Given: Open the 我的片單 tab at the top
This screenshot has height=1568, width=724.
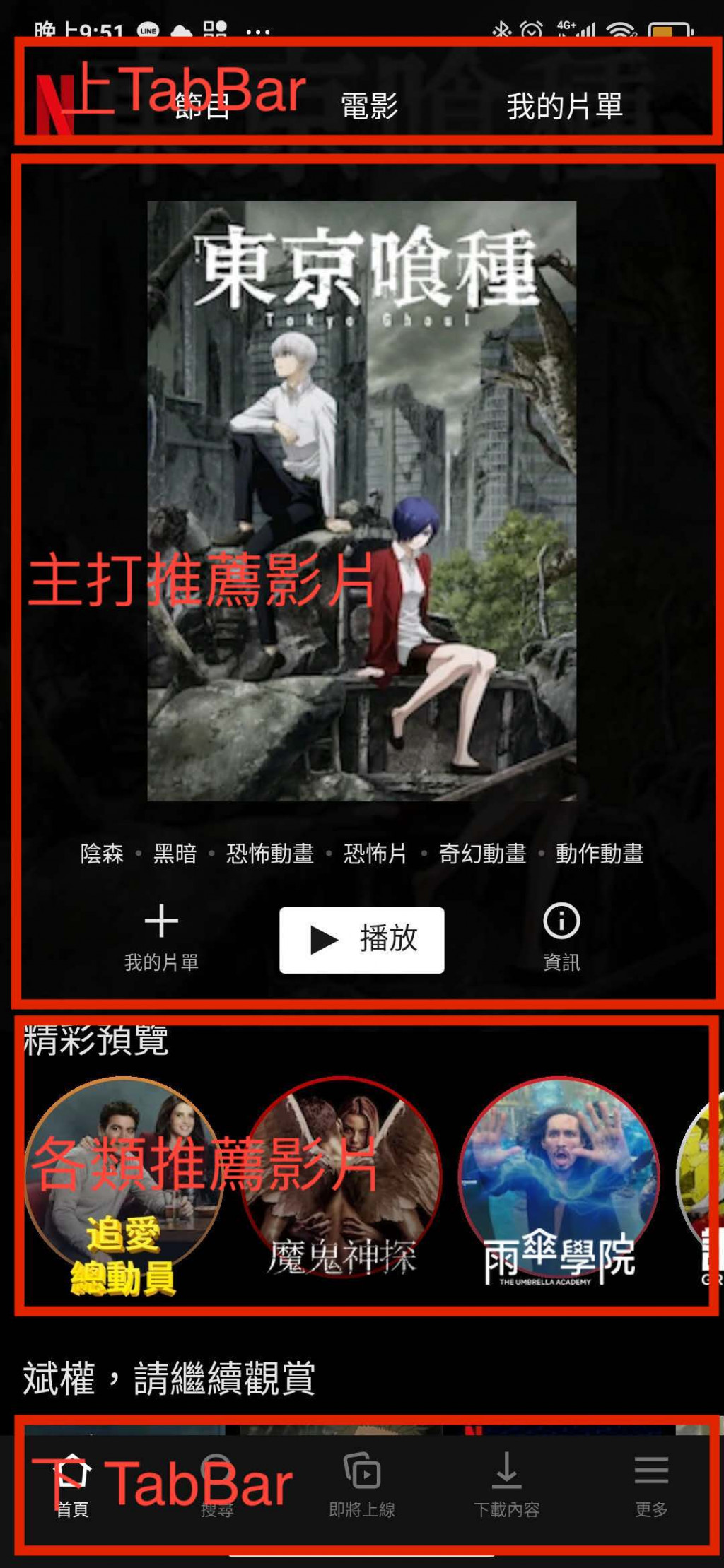Looking at the screenshot, I should (564, 107).
